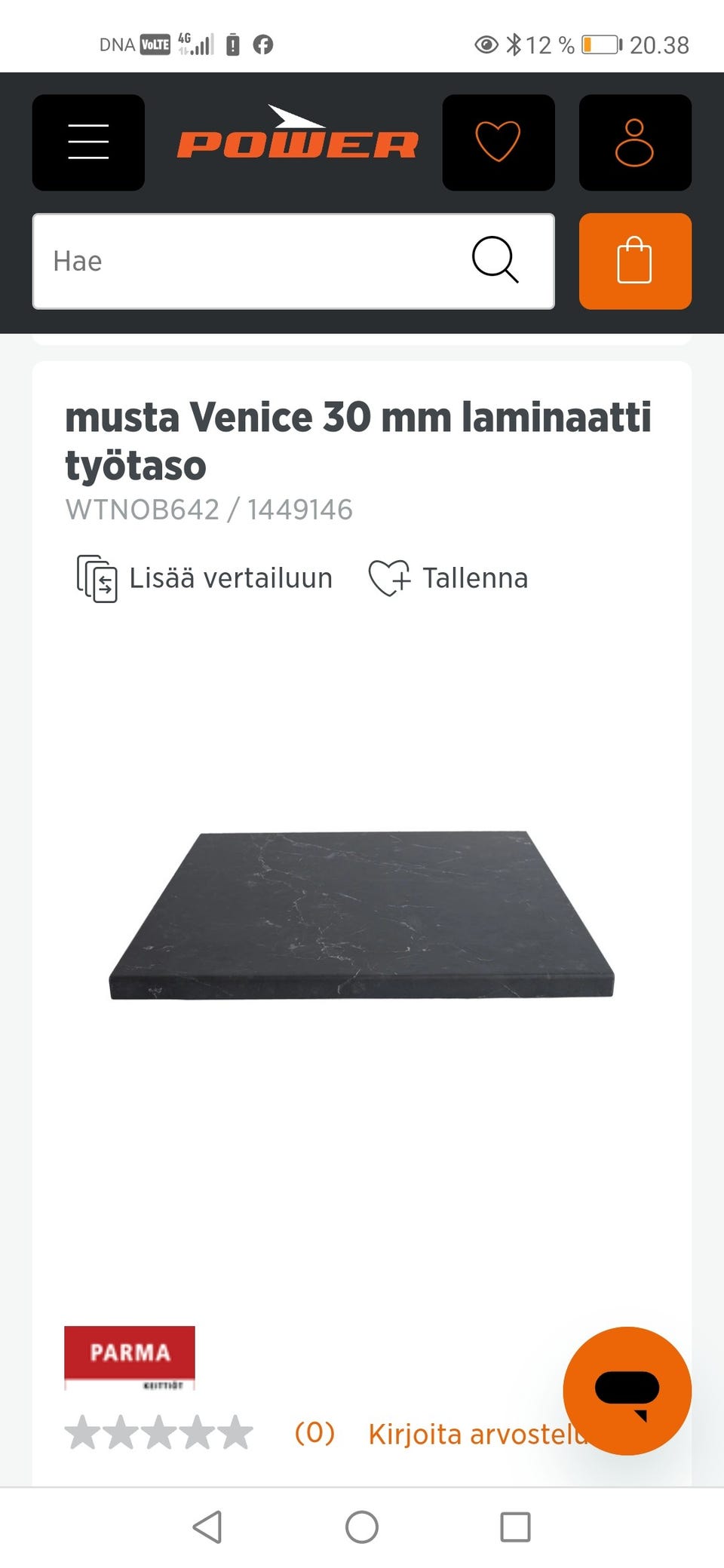Toggle Lisää vertailuun for comparison
The image size is (724, 1568).
230,579
